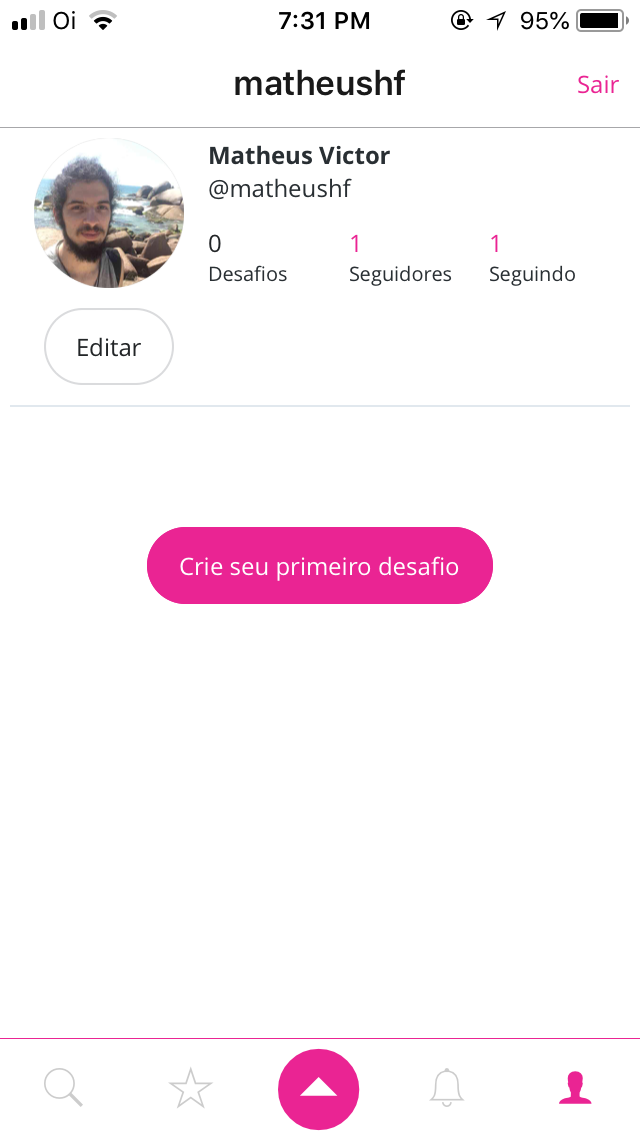View the Seguindo list
Image resolution: width=640 pixels, height=1136 pixels.
coord(532,258)
